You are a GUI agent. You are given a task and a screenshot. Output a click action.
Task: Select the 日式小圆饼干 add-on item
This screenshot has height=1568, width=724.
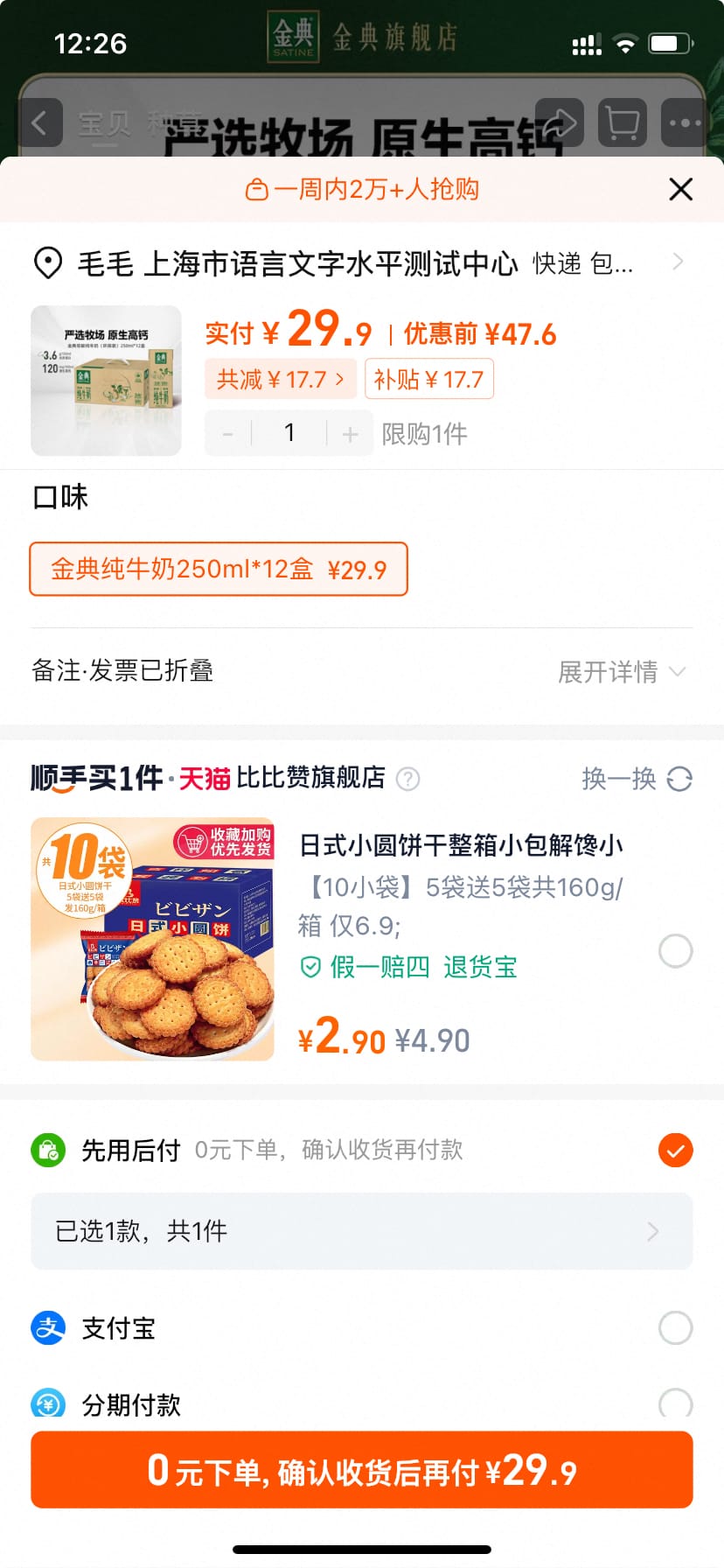[674, 952]
